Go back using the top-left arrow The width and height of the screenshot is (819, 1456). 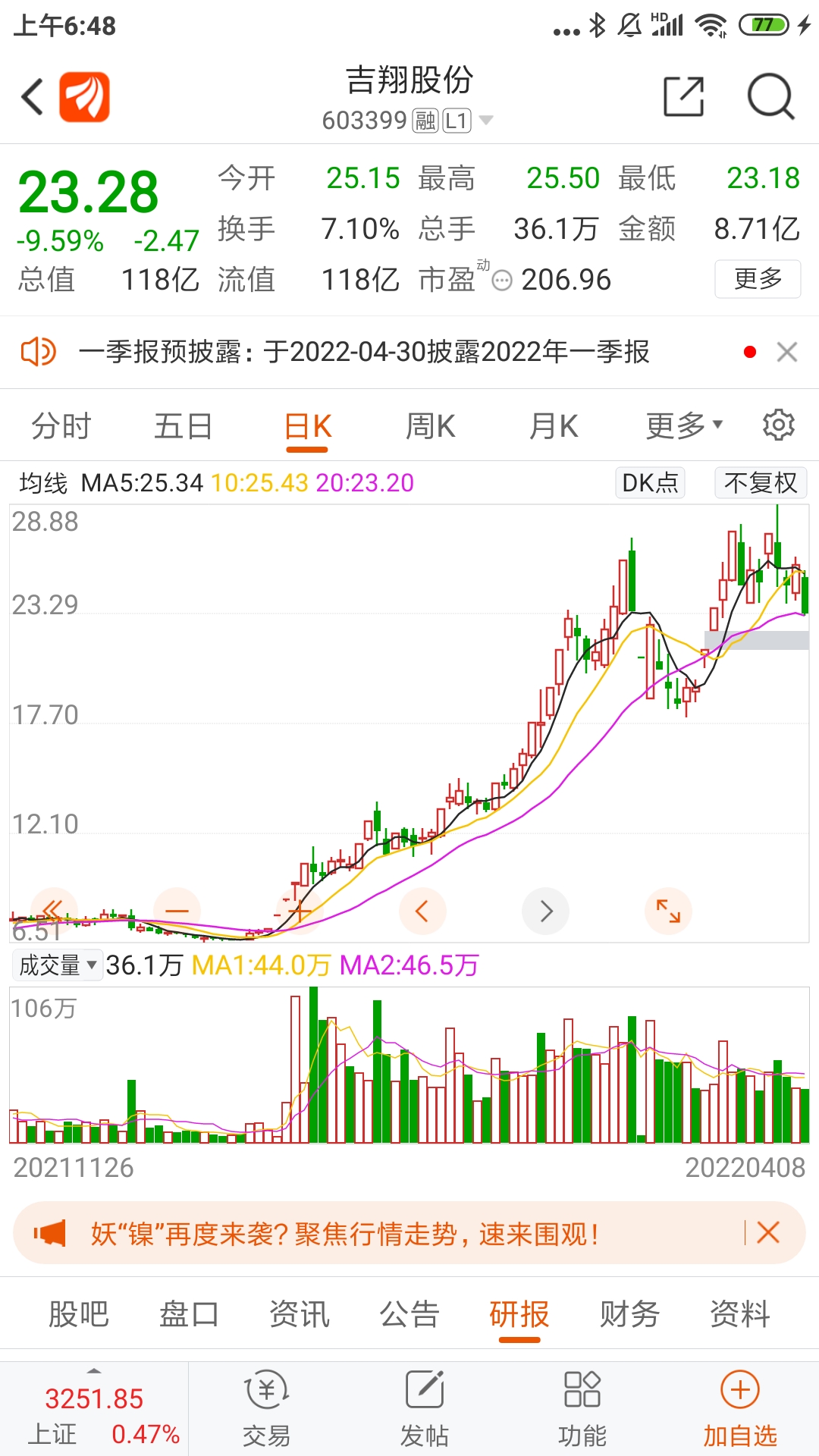pos(33,97)
